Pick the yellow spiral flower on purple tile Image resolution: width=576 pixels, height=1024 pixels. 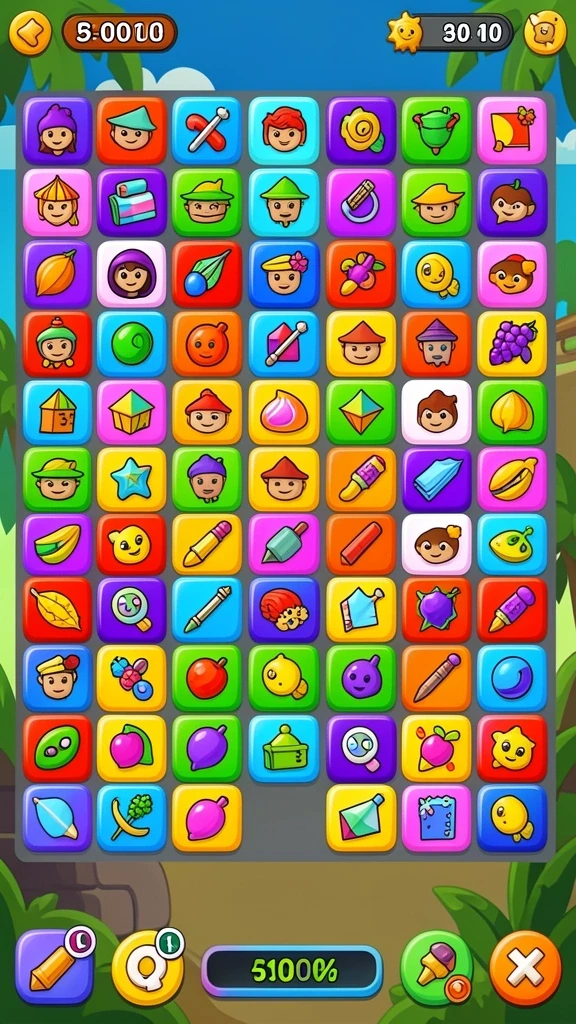click(x=360, y=130)
